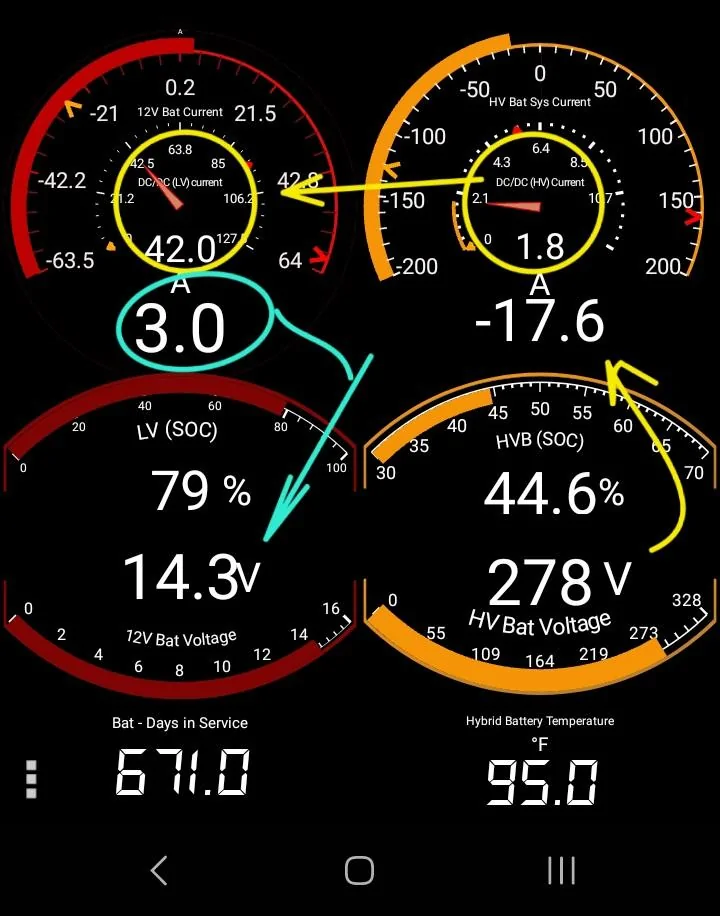Select the 12V Bat Current gauge

point(180,113)
